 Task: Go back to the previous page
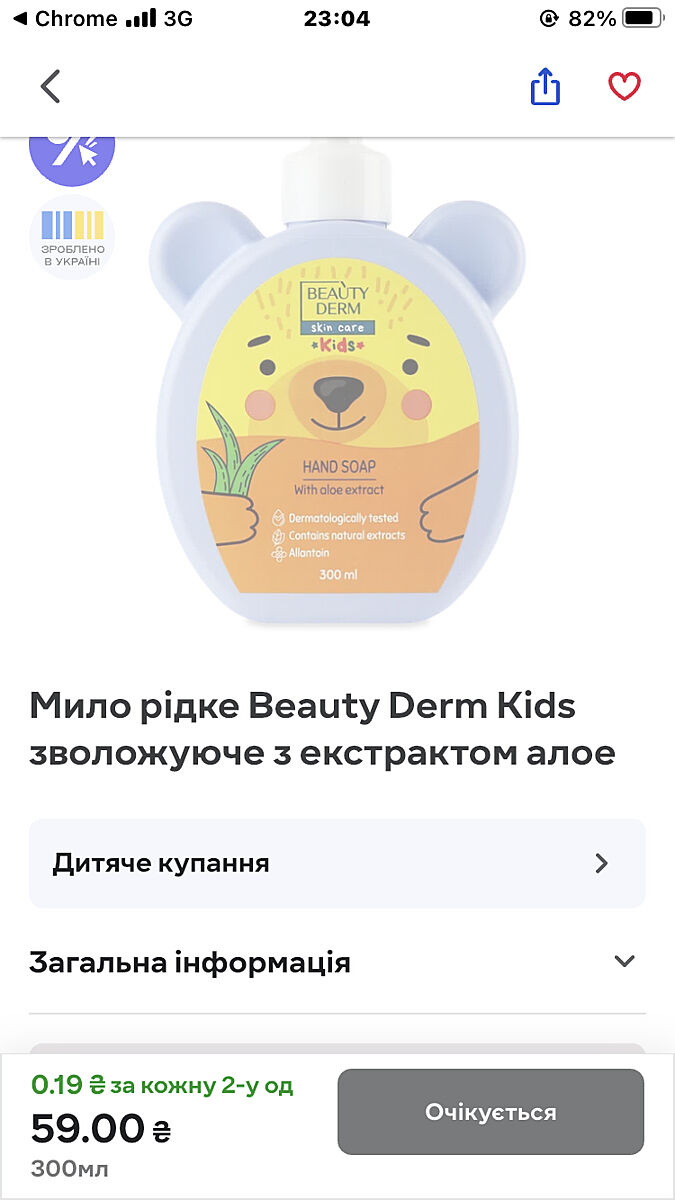(x=51, y=87)
